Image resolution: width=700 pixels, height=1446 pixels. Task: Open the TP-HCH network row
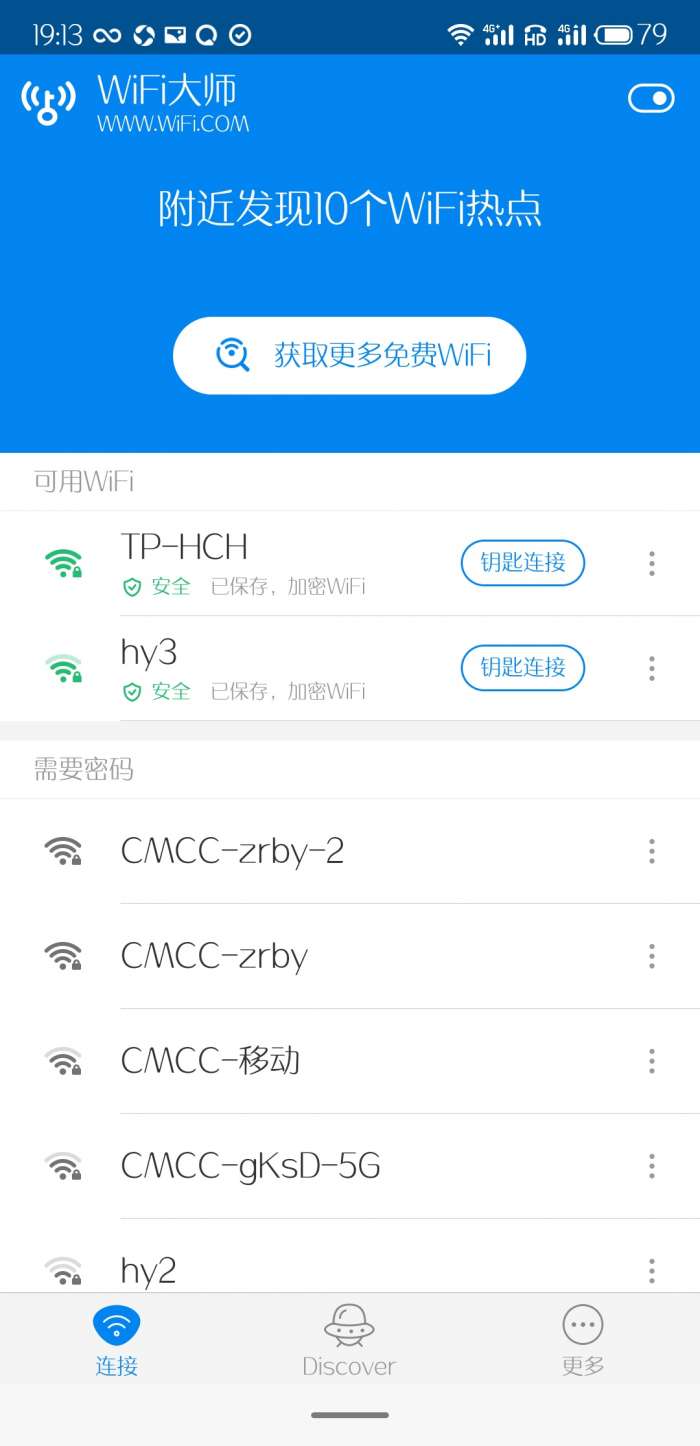tap(350, 563)
